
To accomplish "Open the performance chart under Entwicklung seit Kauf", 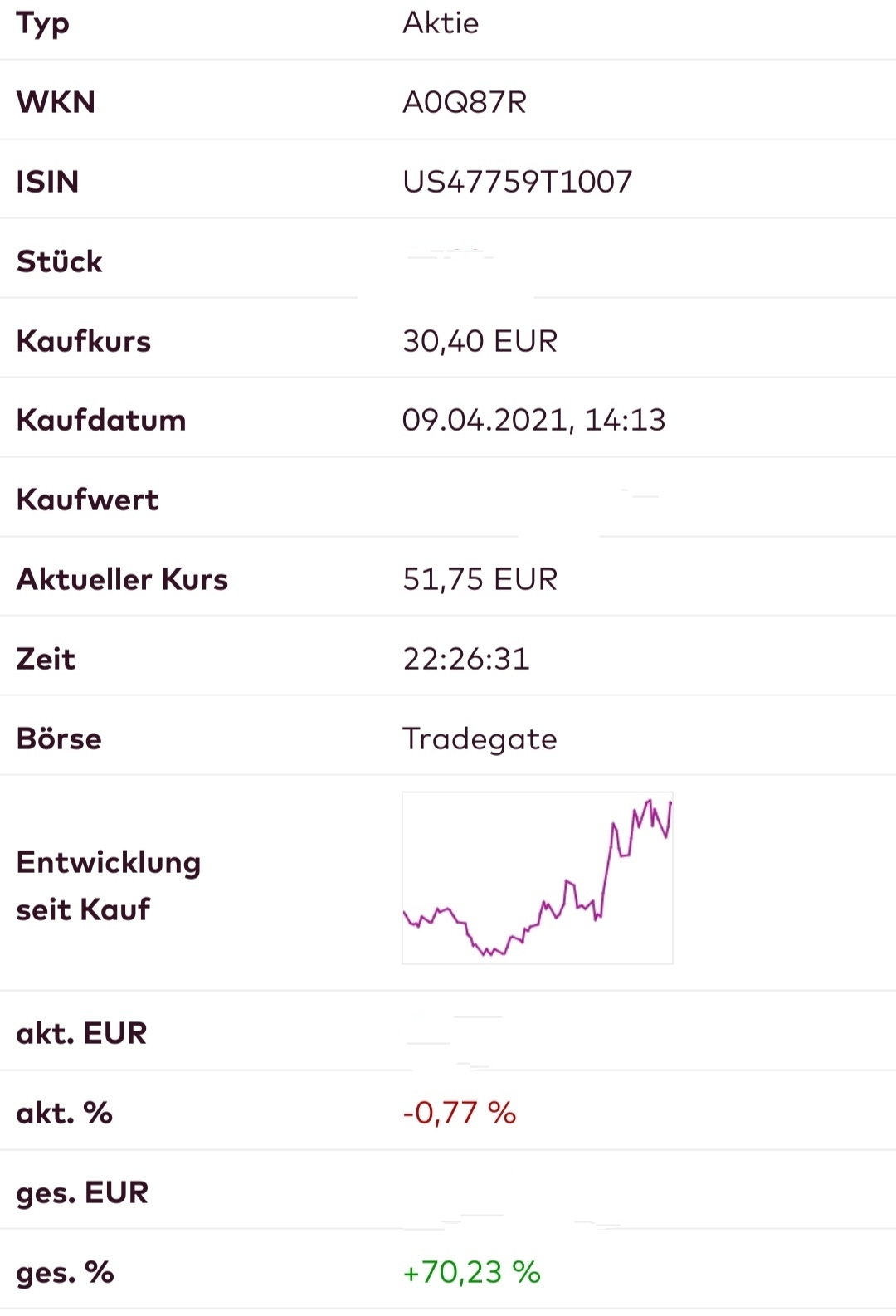I will click(537, 876).
